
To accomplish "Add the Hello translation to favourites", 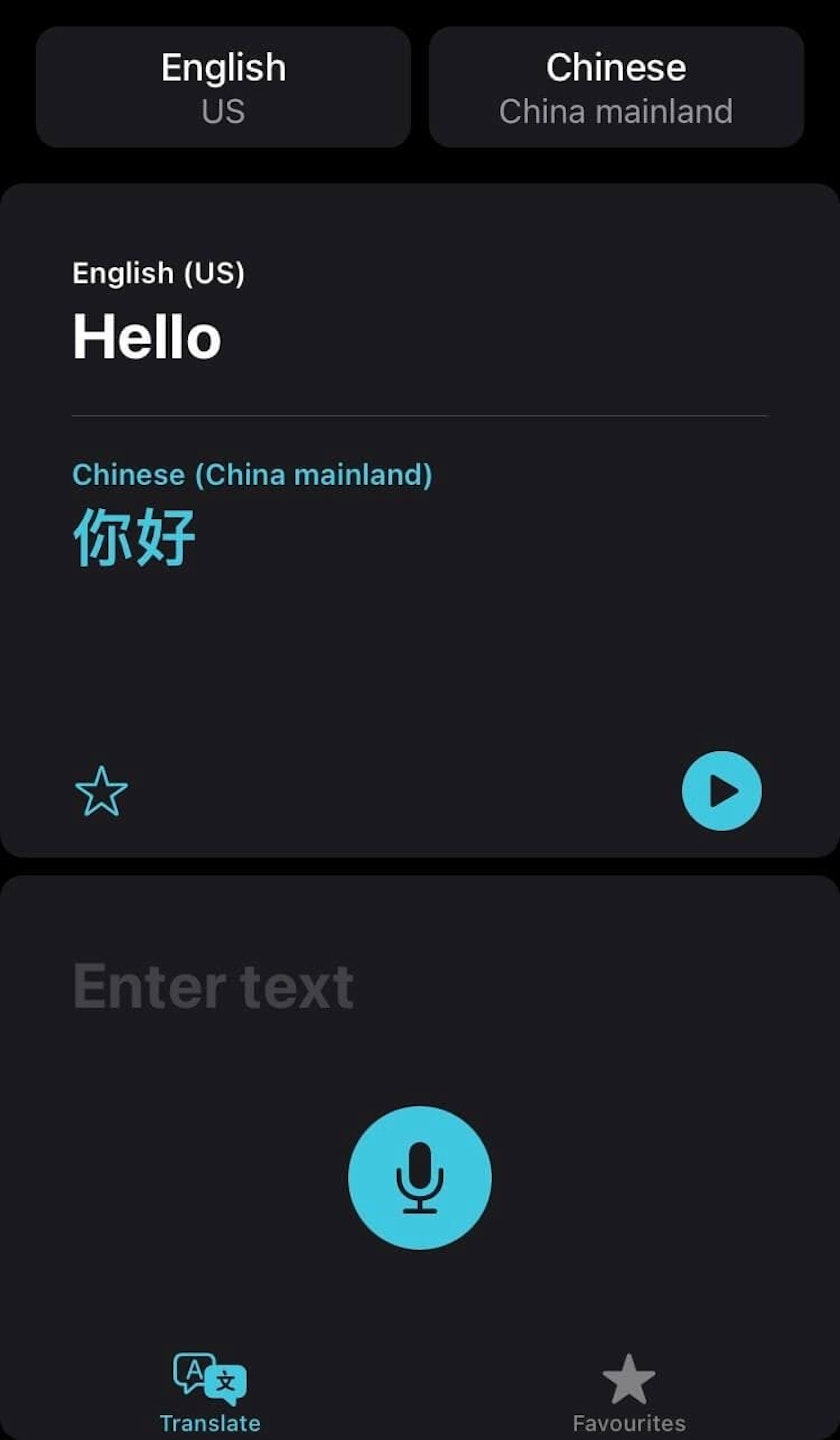I will (101, 791).
